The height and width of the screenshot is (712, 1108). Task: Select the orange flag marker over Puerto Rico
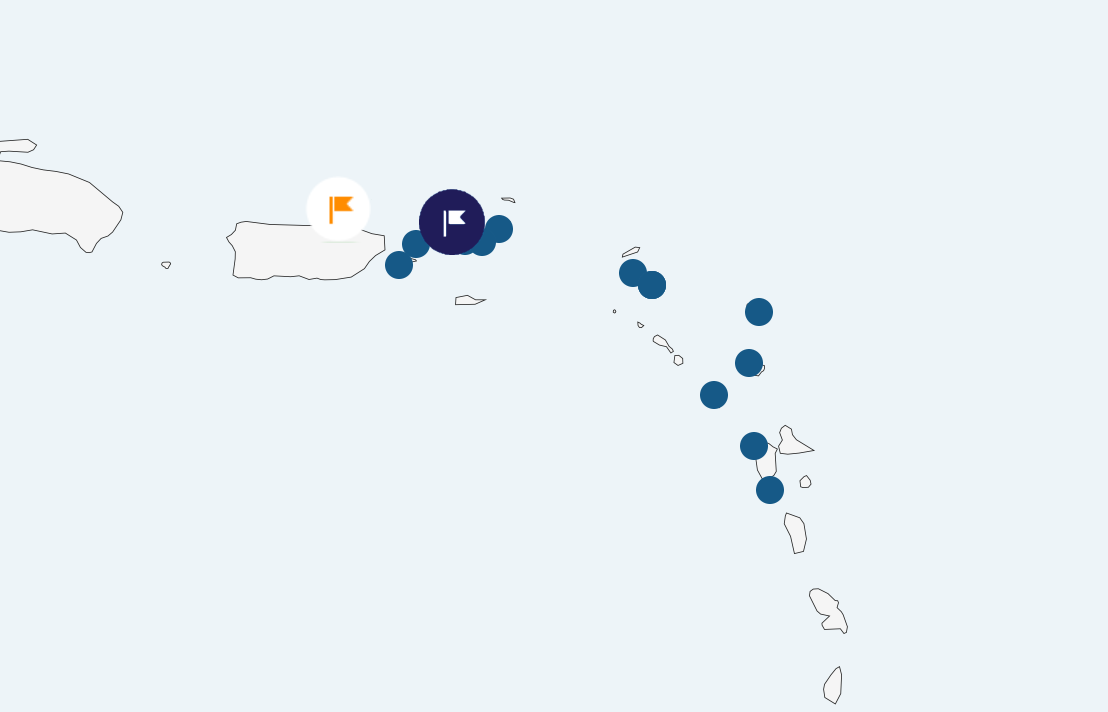click(x=339, y=209)
